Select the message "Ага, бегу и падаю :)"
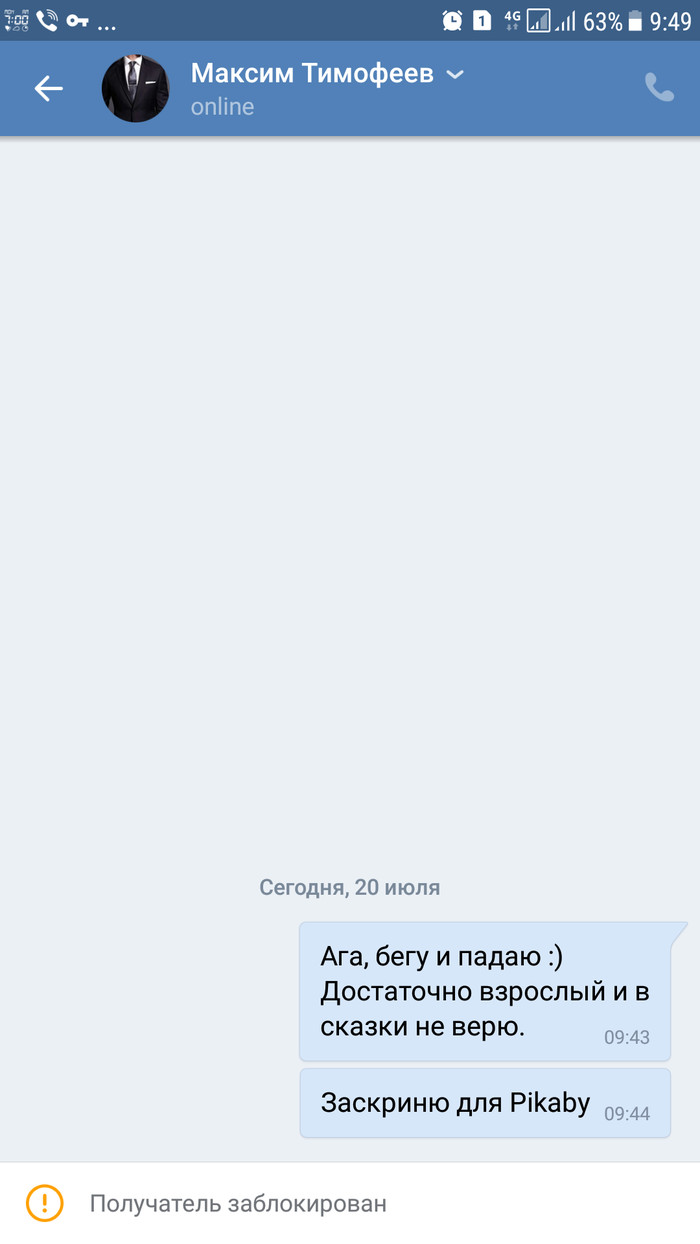700x1244 pixels. click(x=485, y=991)
